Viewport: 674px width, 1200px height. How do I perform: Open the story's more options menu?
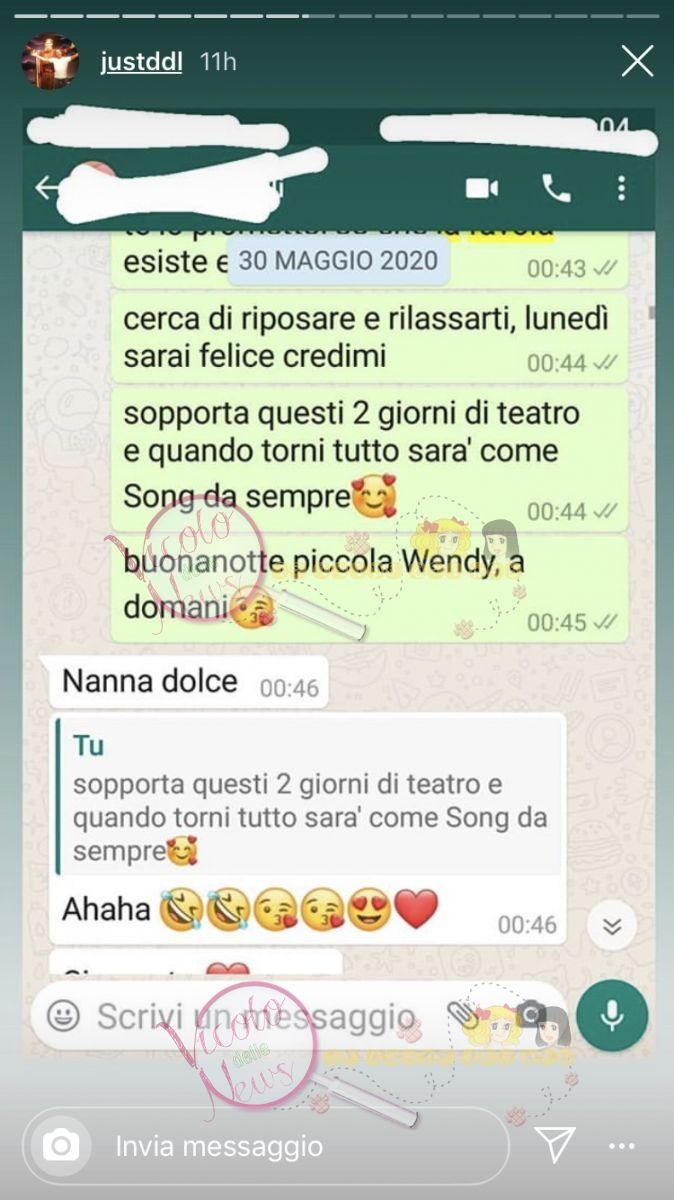pos(622,1146)
